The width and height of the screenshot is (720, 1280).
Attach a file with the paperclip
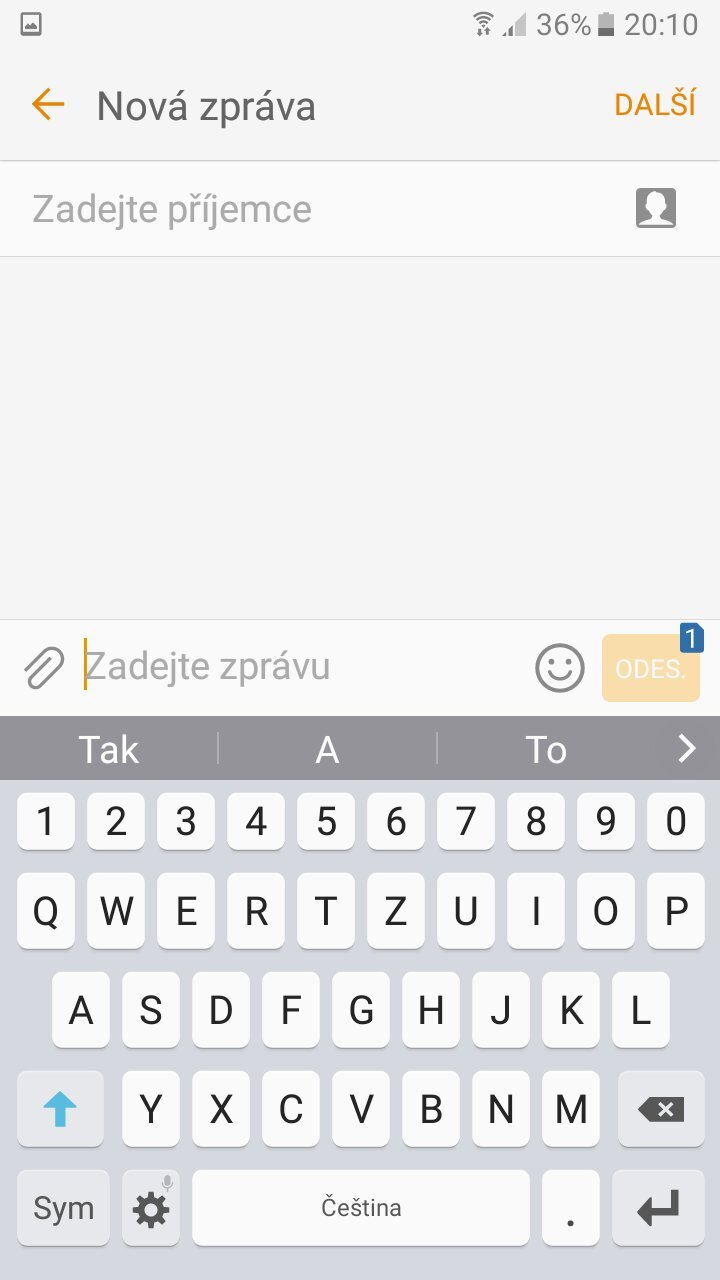(44, 667)
